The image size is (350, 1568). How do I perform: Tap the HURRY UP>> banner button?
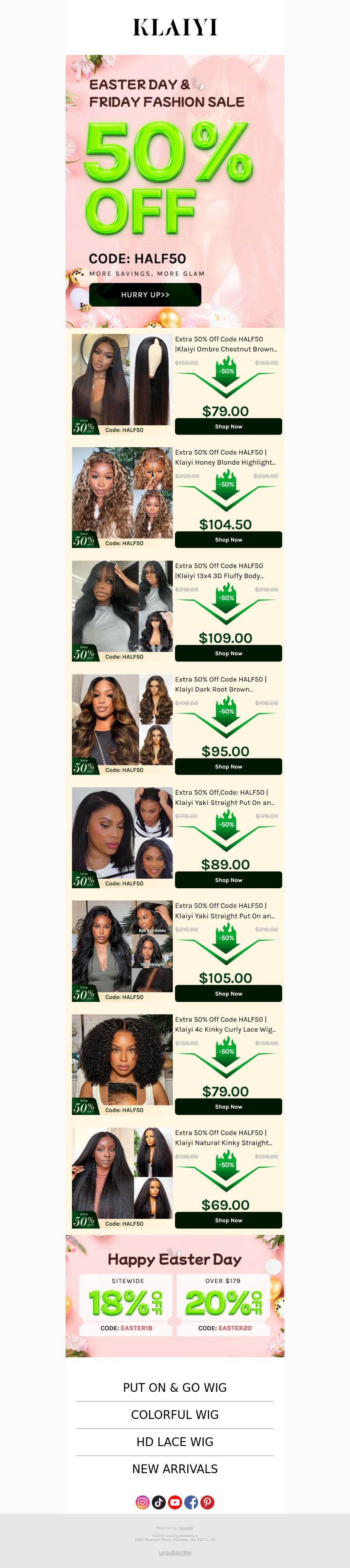(x=145, y=295)
